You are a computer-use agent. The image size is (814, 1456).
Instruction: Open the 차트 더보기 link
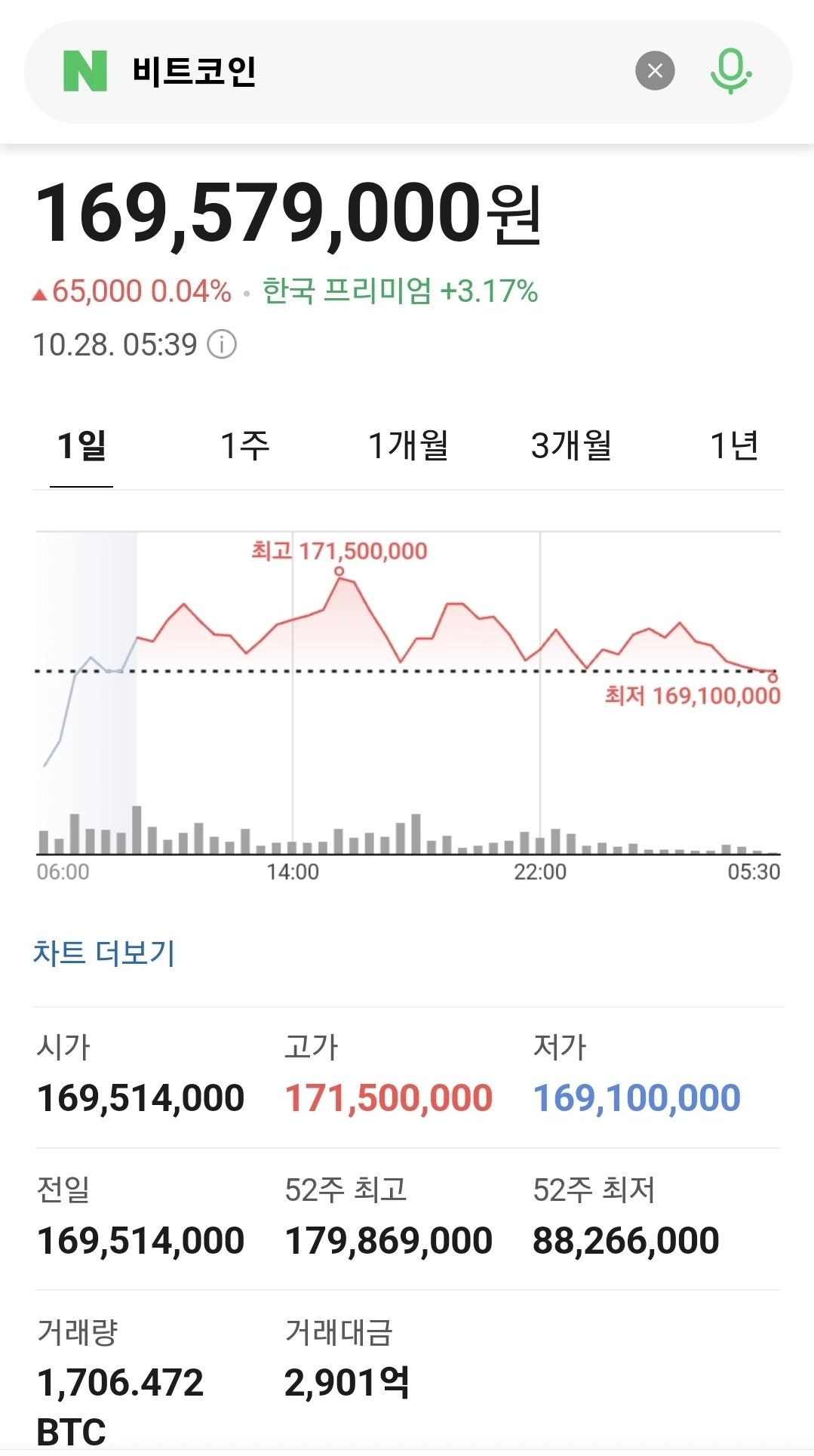click(x=104, y=953)
